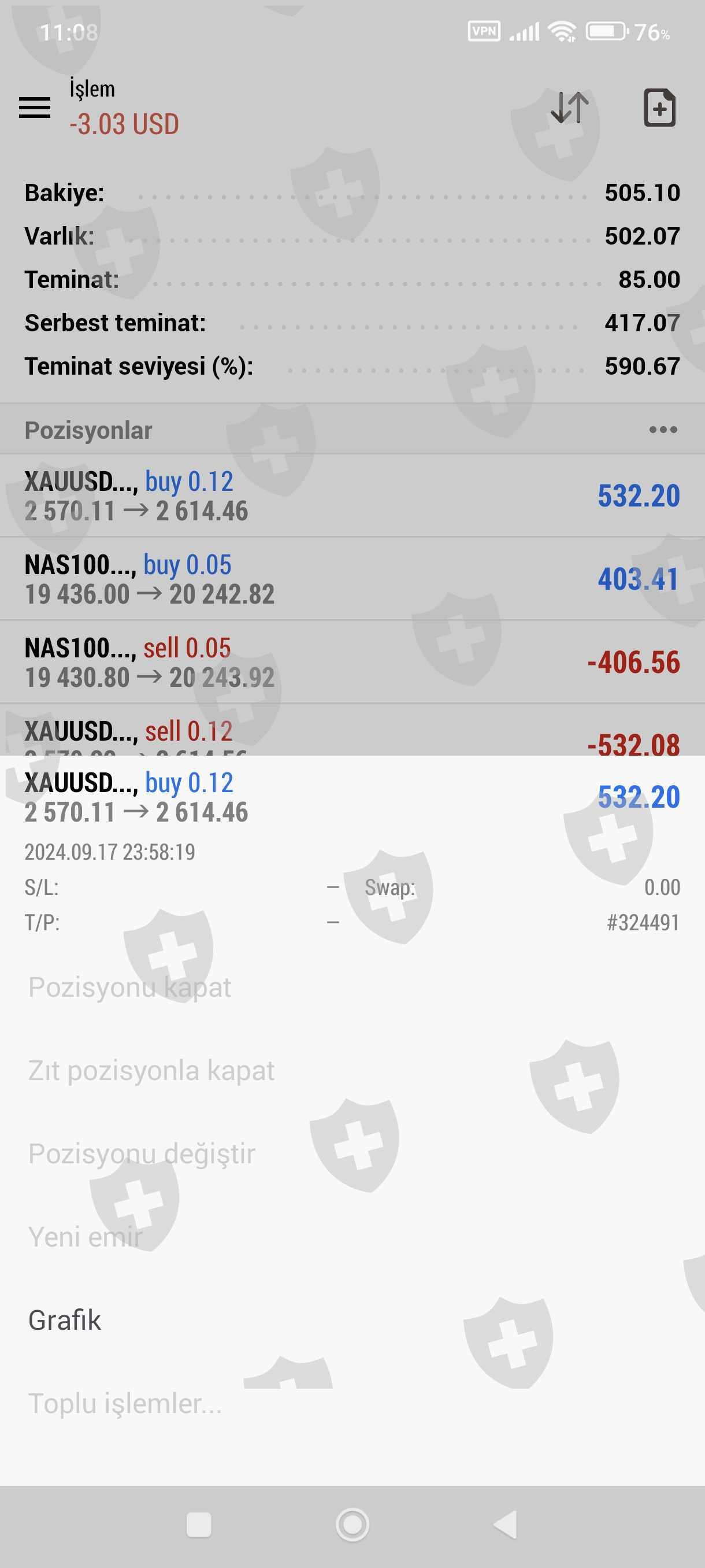The width and height of the screenshot is (705, 1568).
Task: Tap the system home button
Action: point(352,1525)
